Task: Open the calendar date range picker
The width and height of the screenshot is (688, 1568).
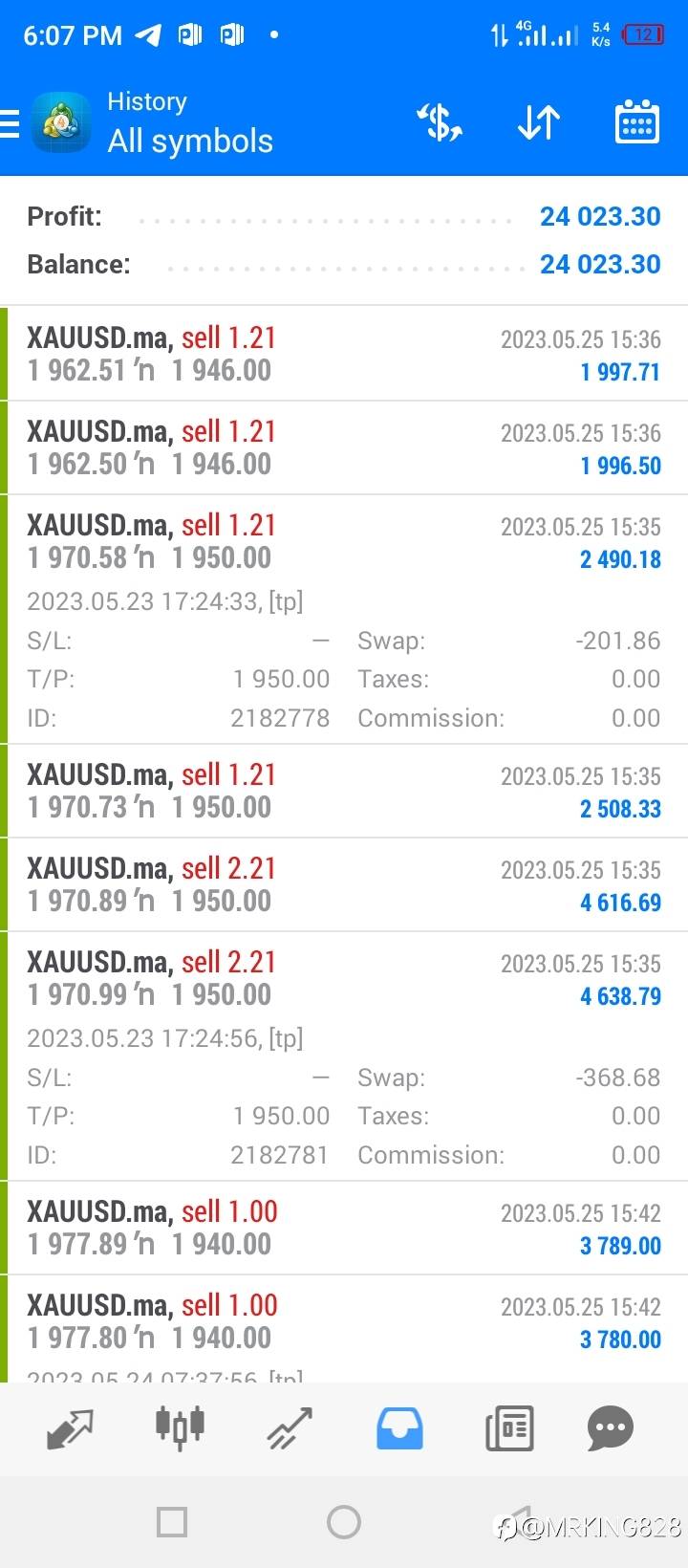Action: coord(636,122)
